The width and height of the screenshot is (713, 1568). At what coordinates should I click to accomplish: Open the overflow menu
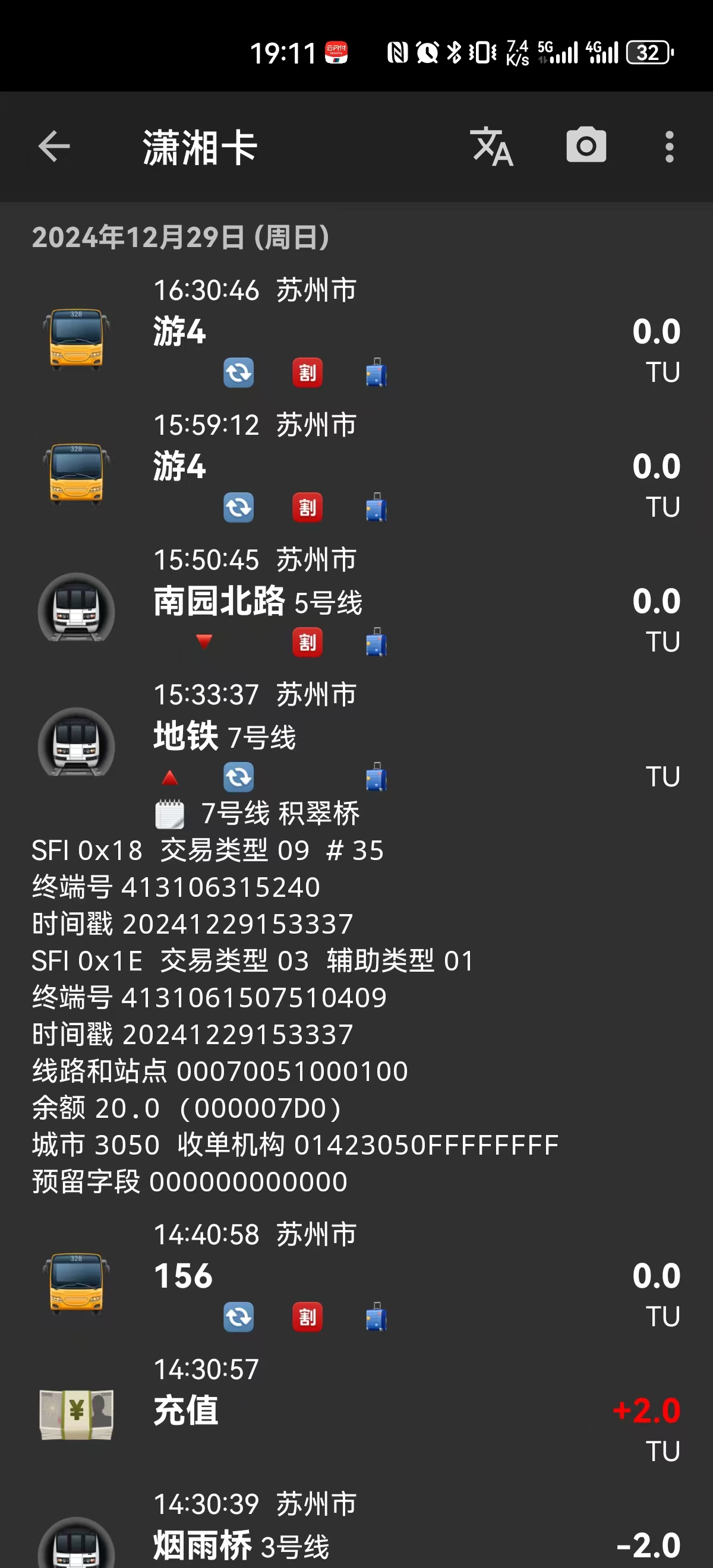tap(669, 147)
